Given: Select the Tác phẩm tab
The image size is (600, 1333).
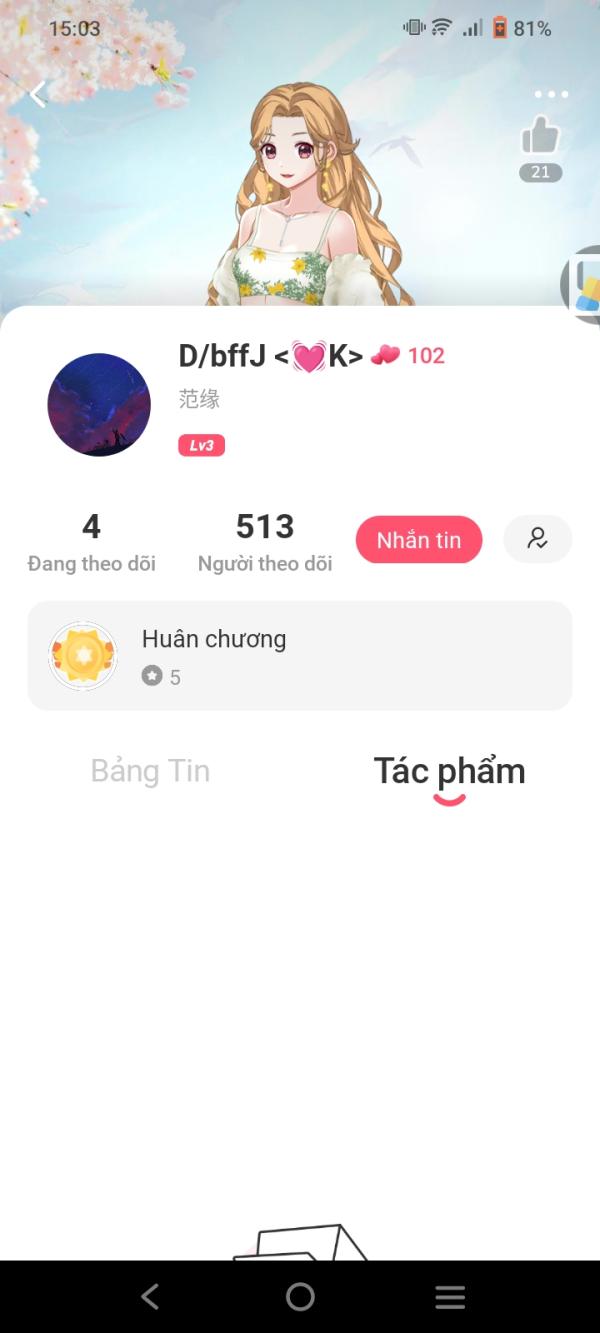Looking at the screenshot, I should (x=449, y=771).
